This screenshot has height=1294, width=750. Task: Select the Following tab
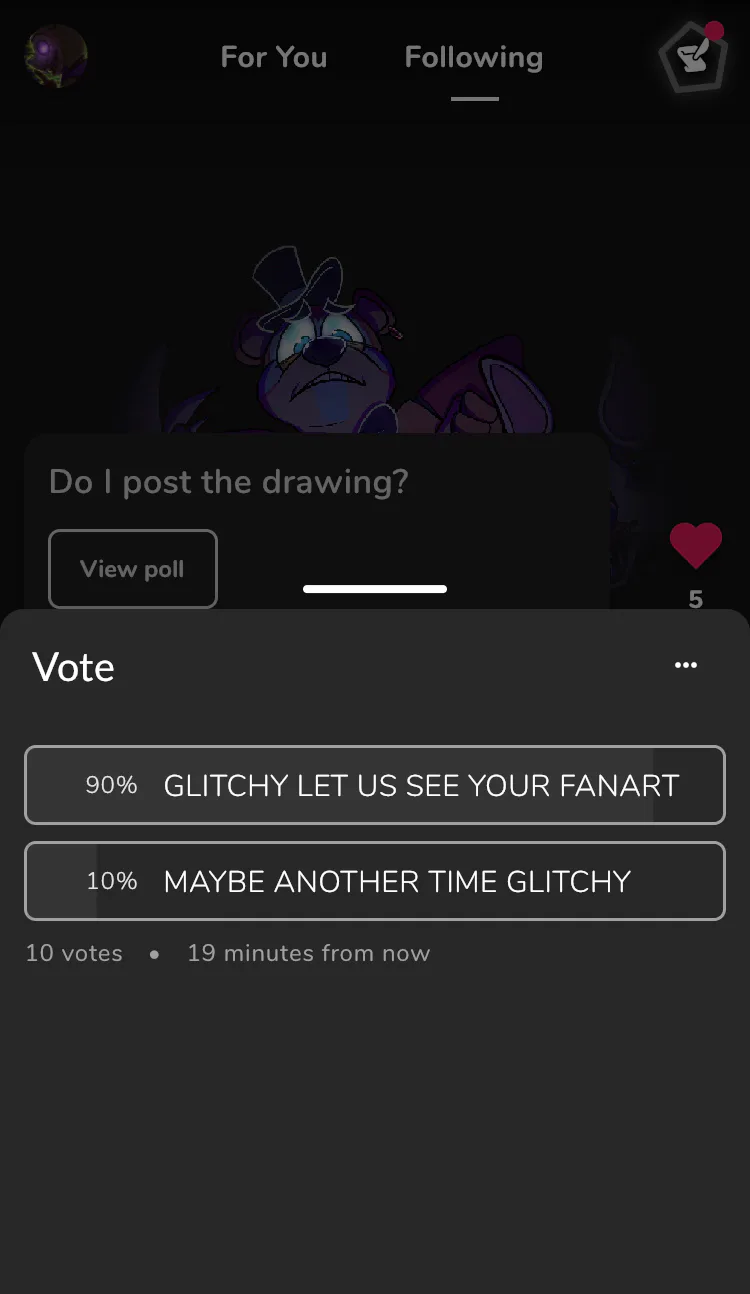click(474, 58)
